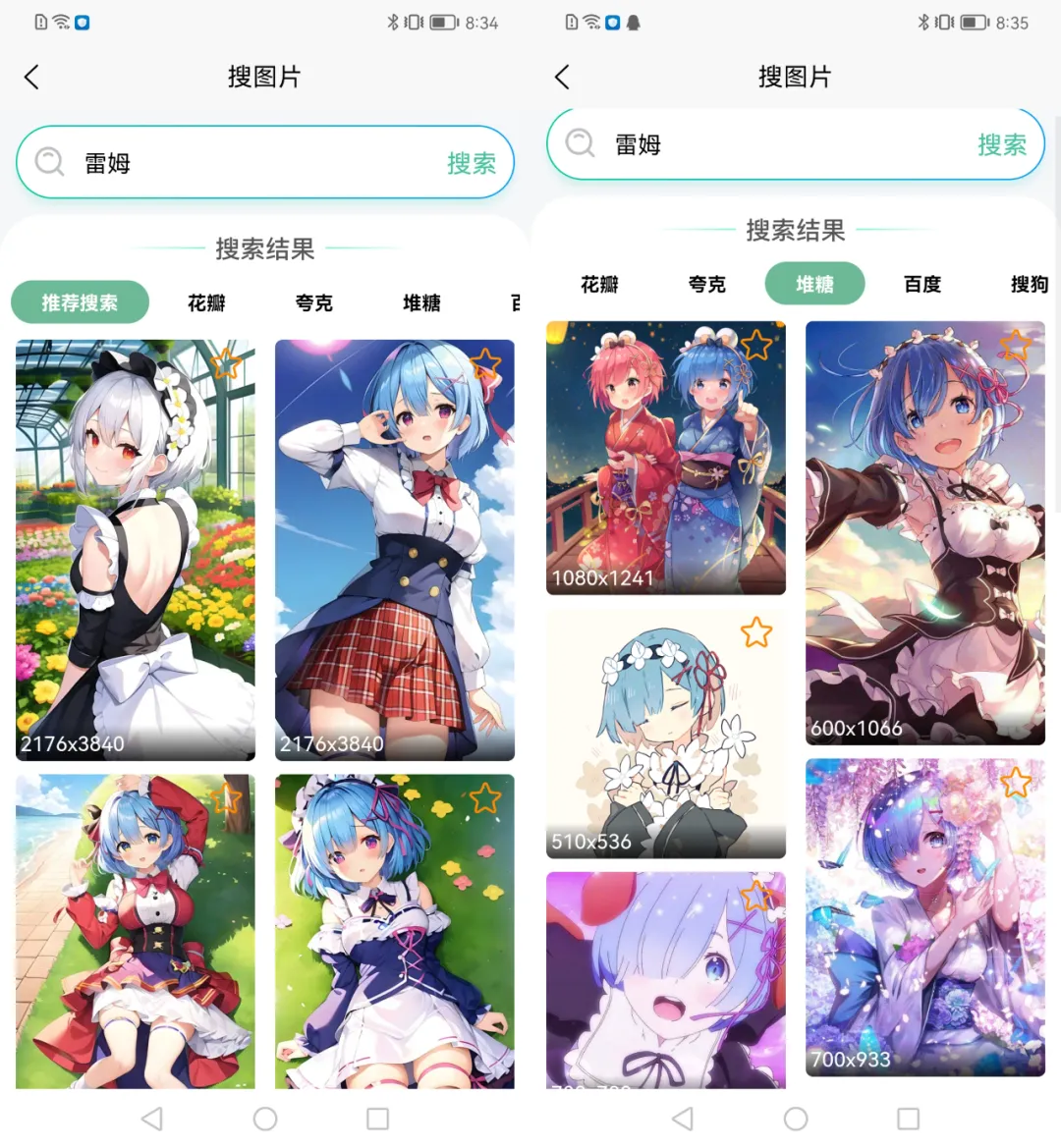This screenshot has width=1061, height=1148.
Task: Open the silver-haired maid greenhouse image
Action: coord(136,550)
